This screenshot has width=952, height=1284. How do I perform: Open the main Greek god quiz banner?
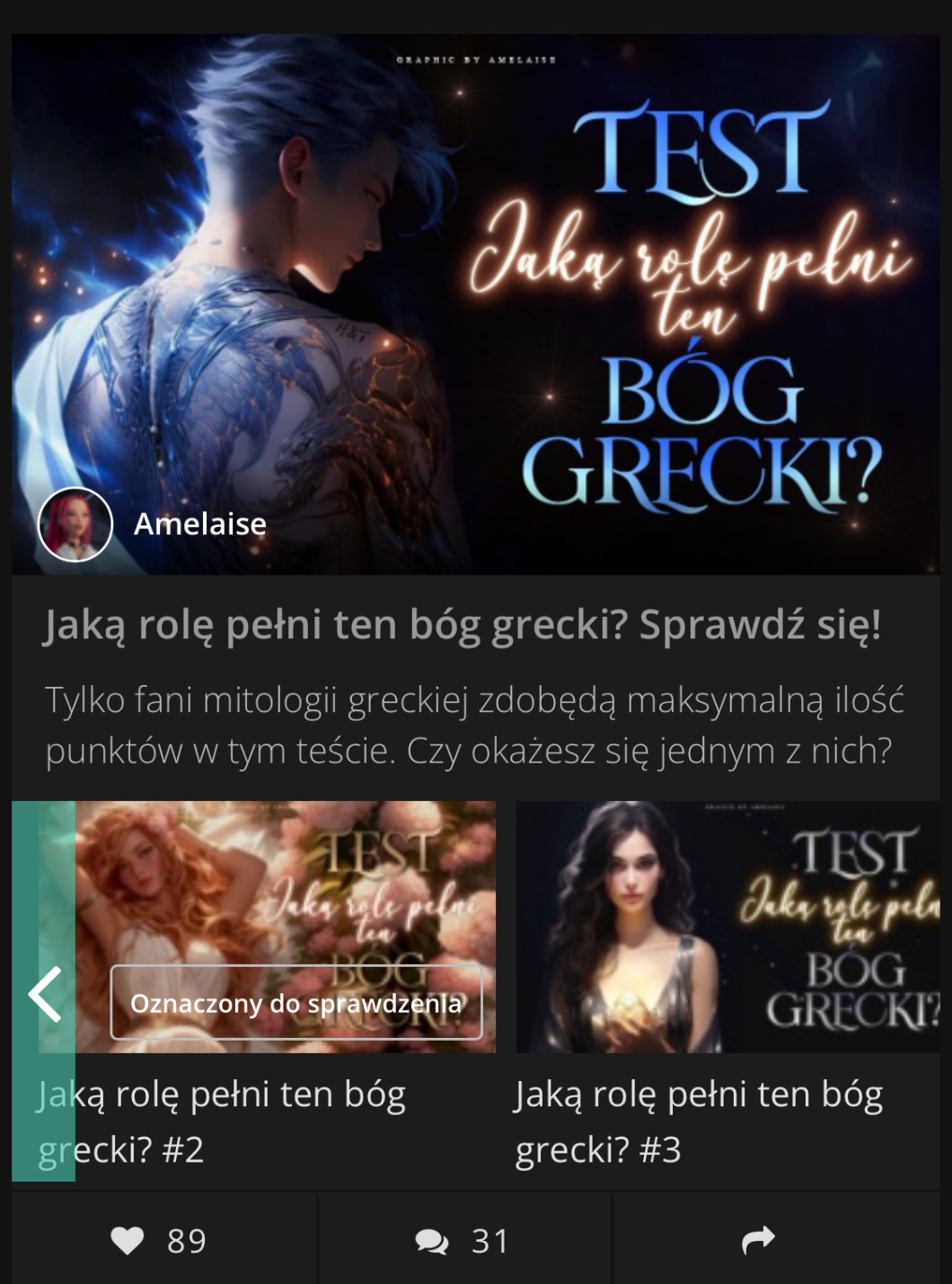pos(475,303)
